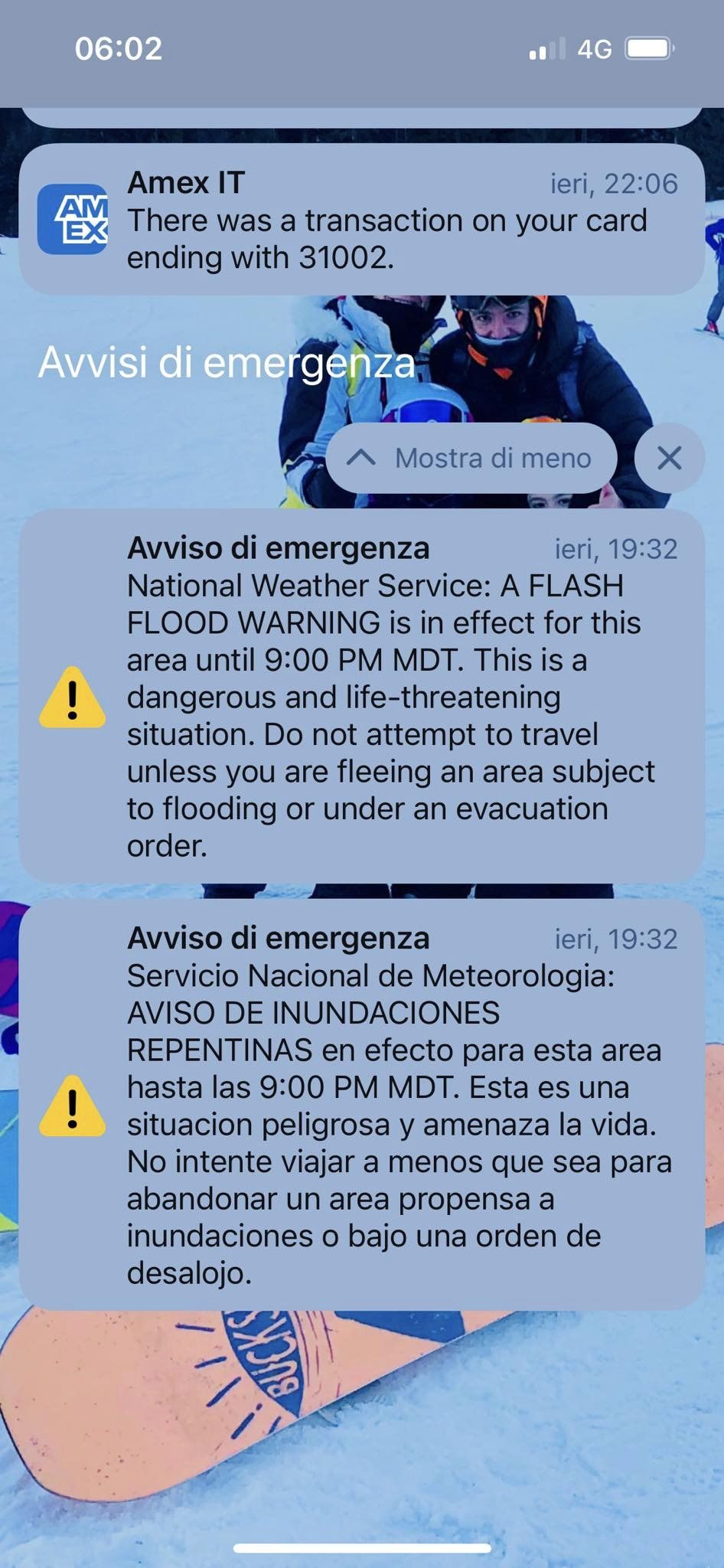Viewport: 724px width, 1568px height.
Task: Open the Servicio Nacional de Meteorologia alert
Action: (x=361, y=1104)
